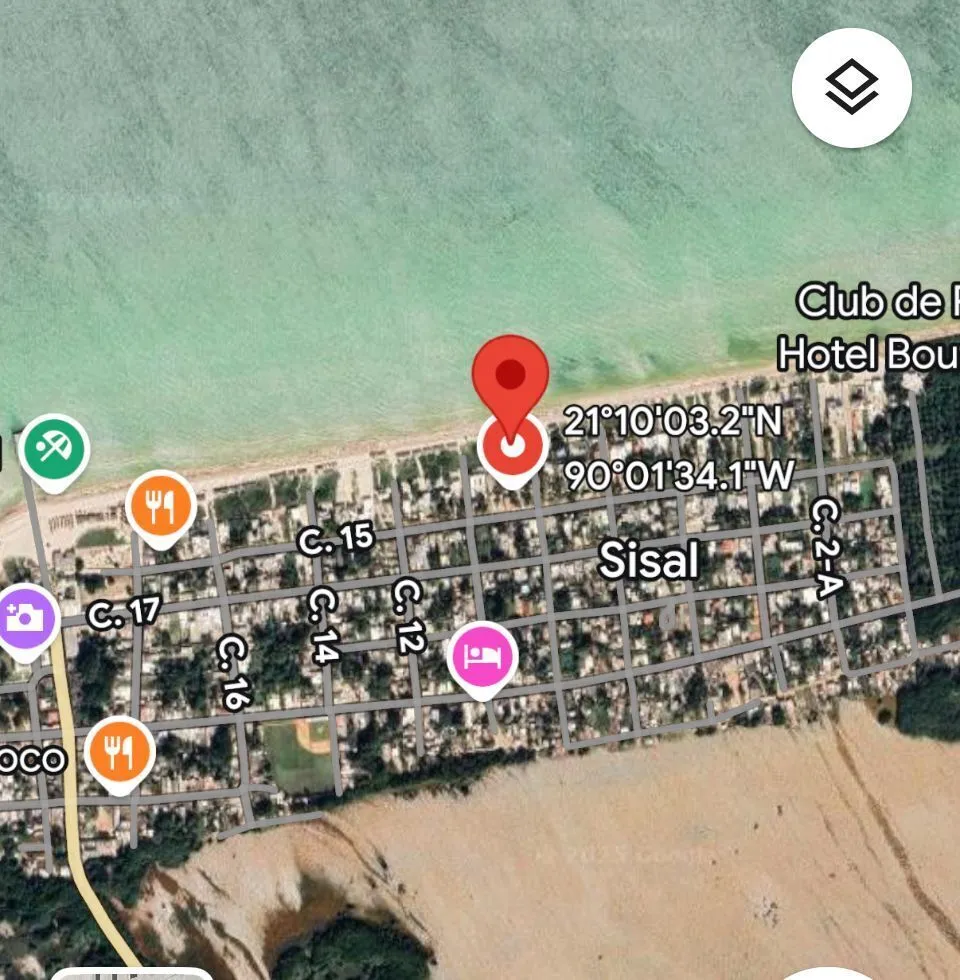Viewport: 960px width, 980px height.
Task: Open the green beach place marker
Action: (56, 449)
